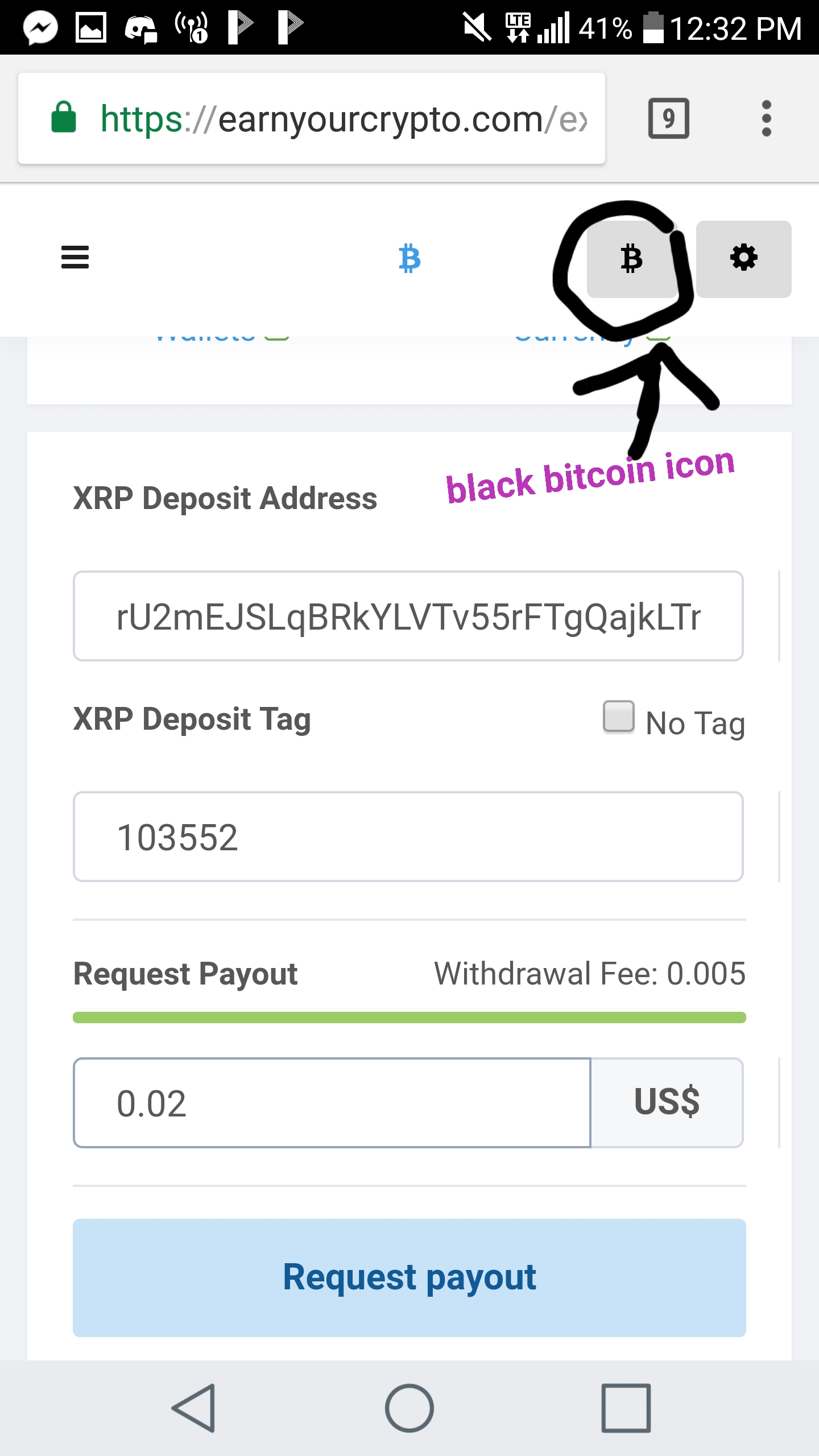This screenshot has height=1456, width=819.
Task: Go to the home screen
Action: 409,1408
